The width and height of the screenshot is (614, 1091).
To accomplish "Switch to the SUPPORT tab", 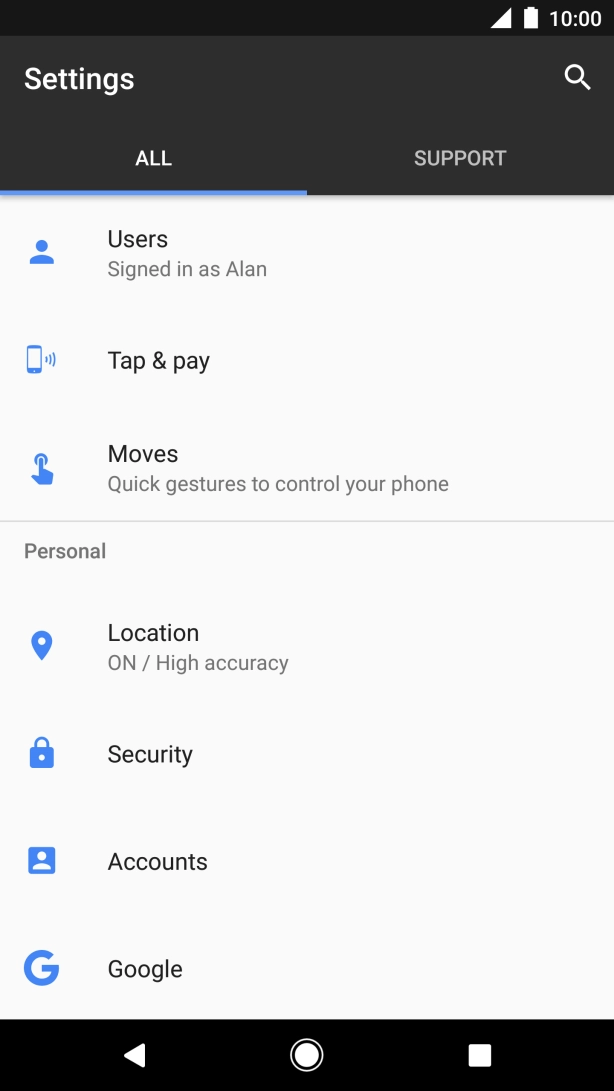I will 460,158.
